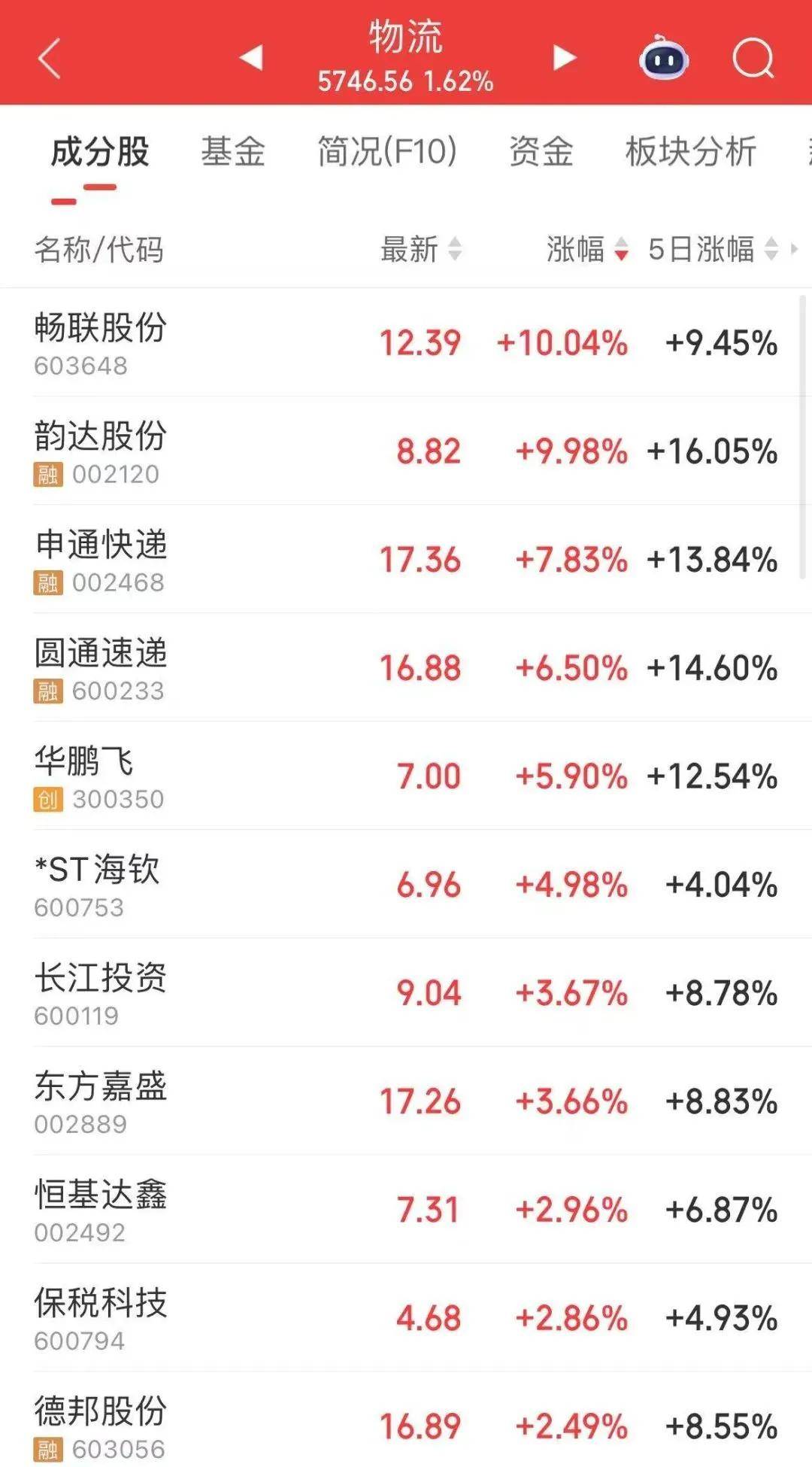Go to previous sector via left arrow
Image resolution: width=812 pixels, height=1467 pixels.
tap(250, 59)
